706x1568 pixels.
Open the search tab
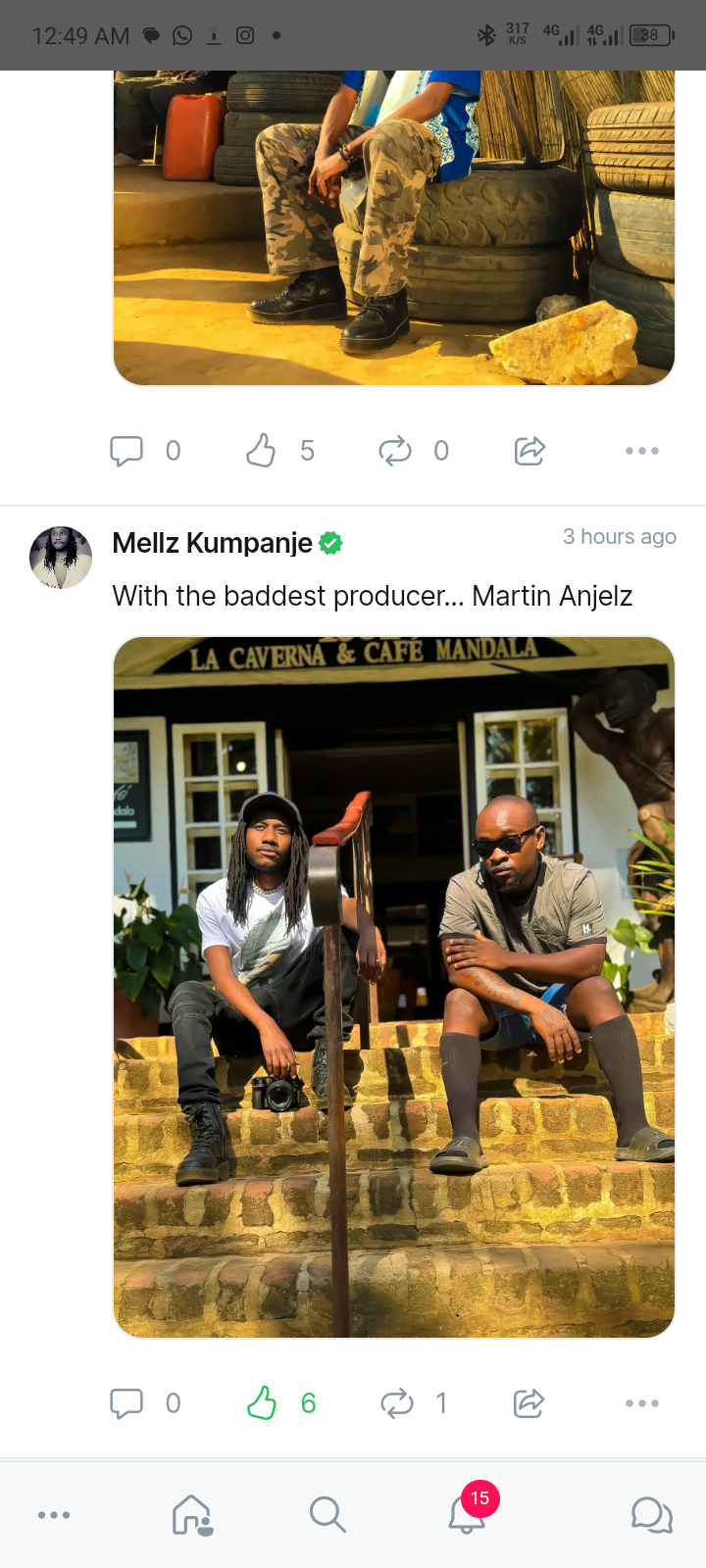click(x=328, y=1515)
